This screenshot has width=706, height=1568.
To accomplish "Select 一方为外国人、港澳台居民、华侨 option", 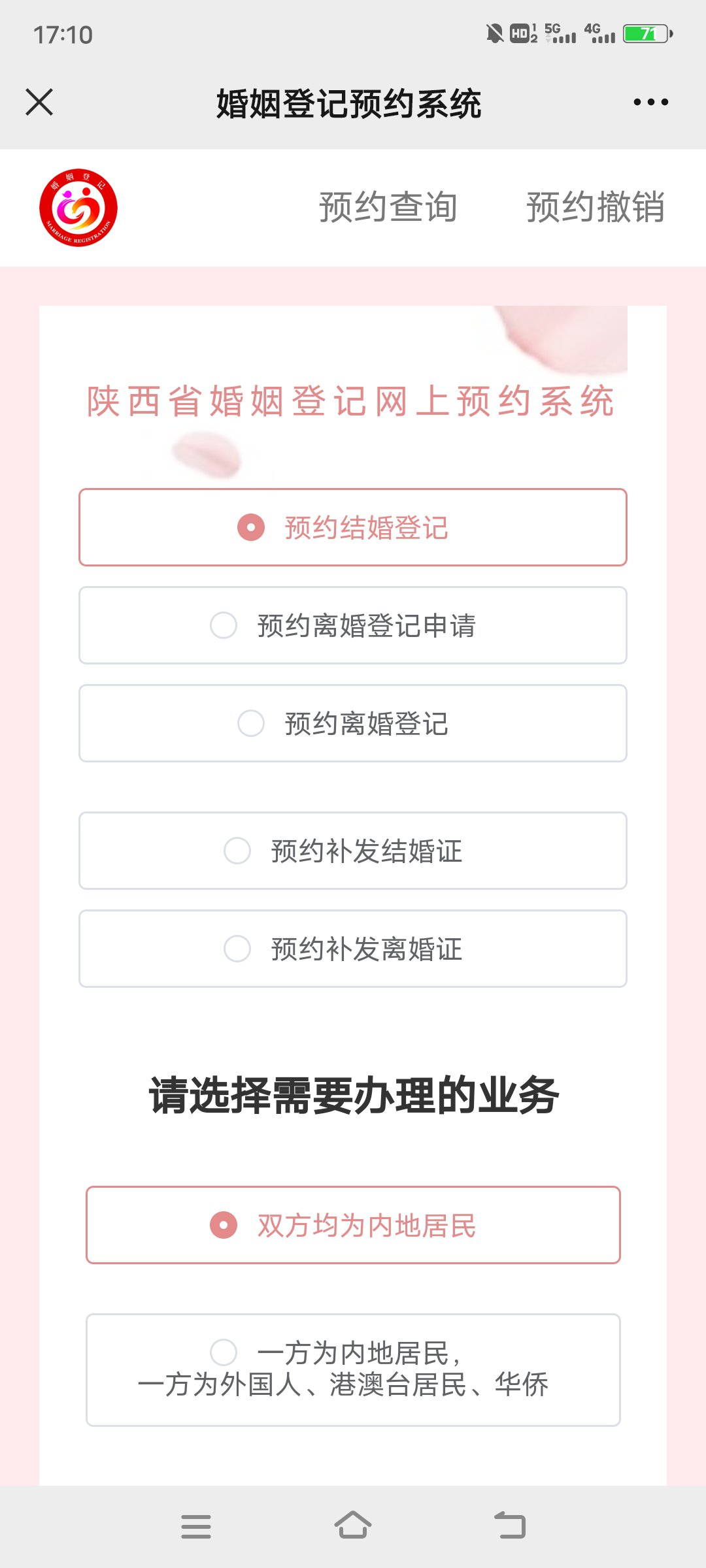I will point(353,1369).
